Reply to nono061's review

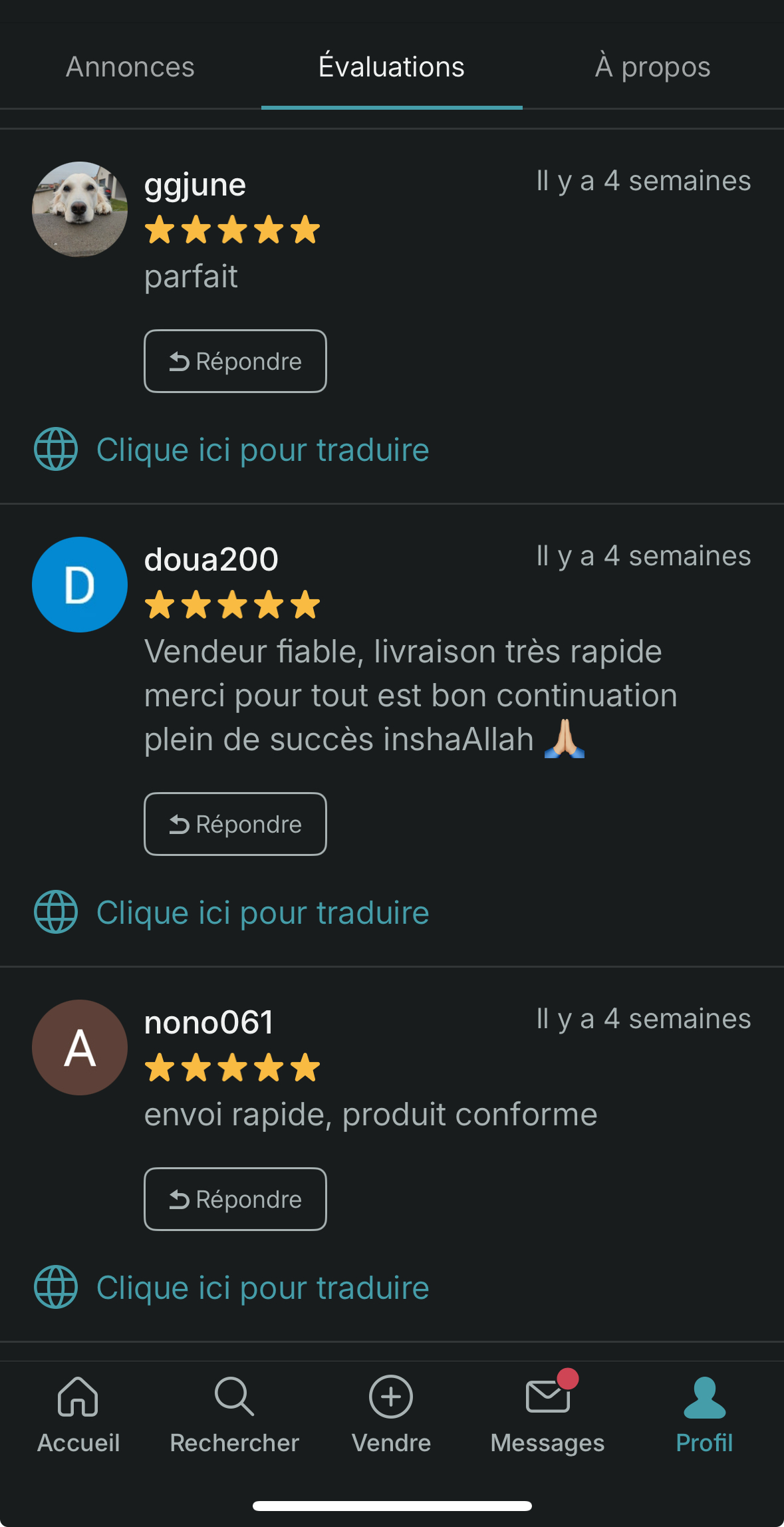click(x=235, y=1199)
